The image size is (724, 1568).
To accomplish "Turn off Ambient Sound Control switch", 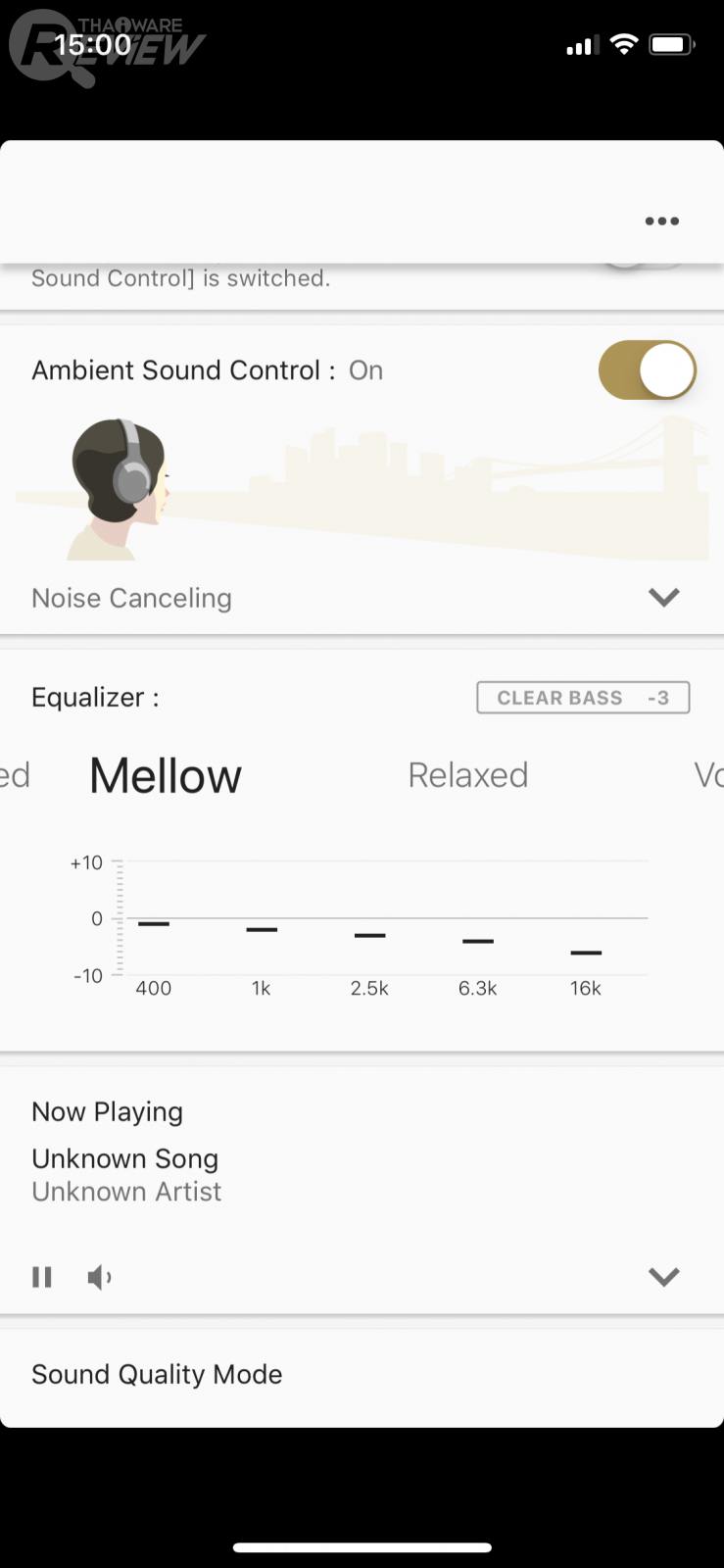I will 648,370.
